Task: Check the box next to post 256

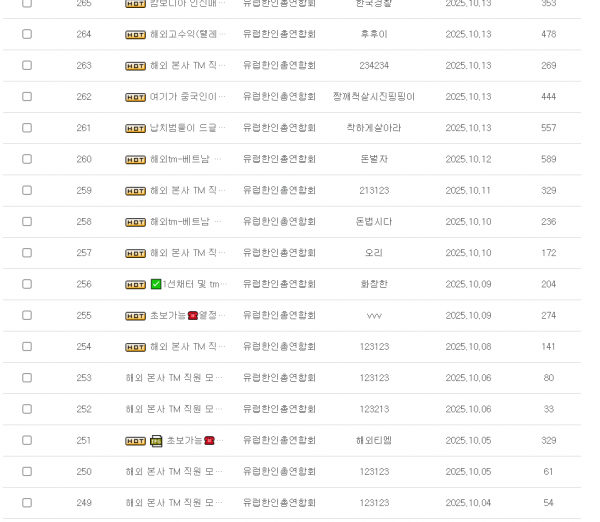Action: click(x=27, y=284)
